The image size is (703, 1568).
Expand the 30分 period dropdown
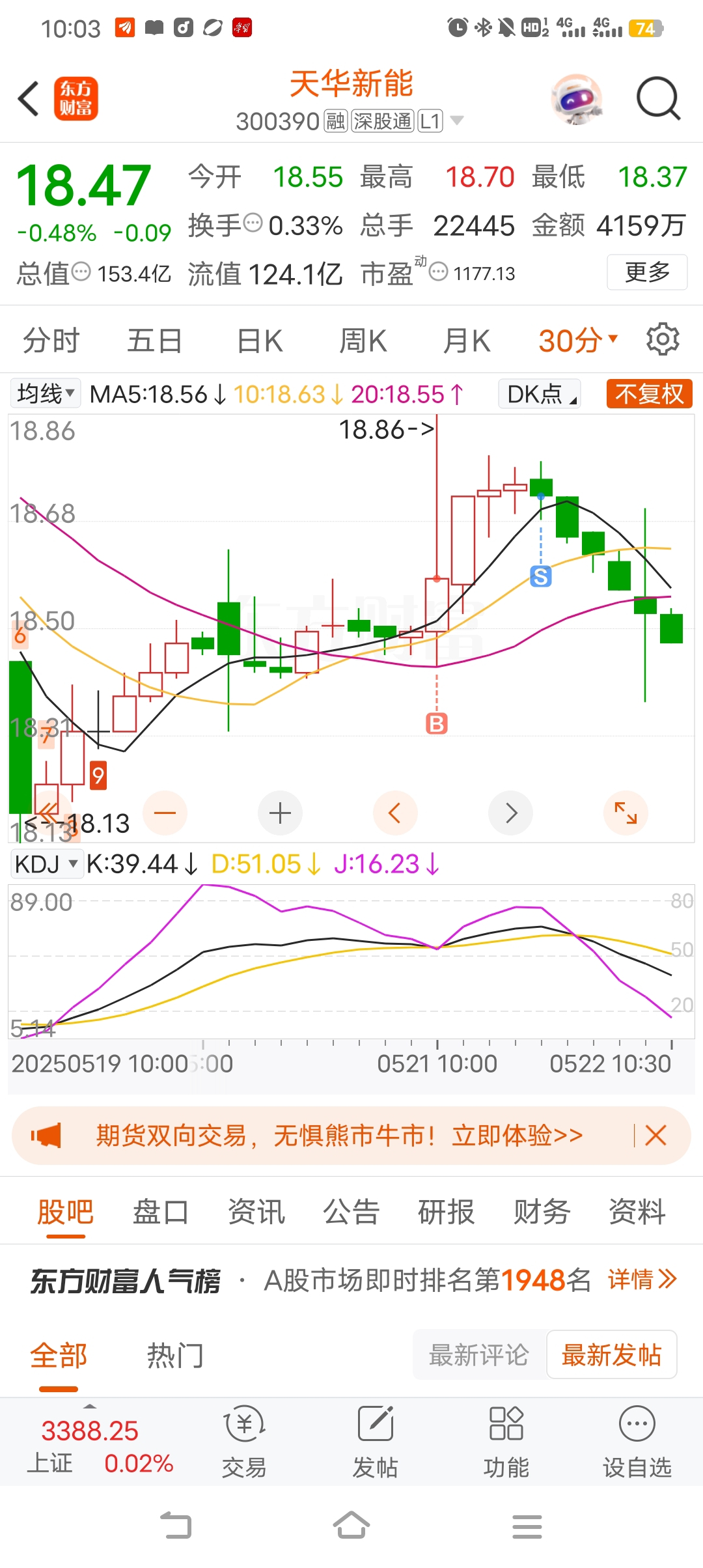point(578,341)
